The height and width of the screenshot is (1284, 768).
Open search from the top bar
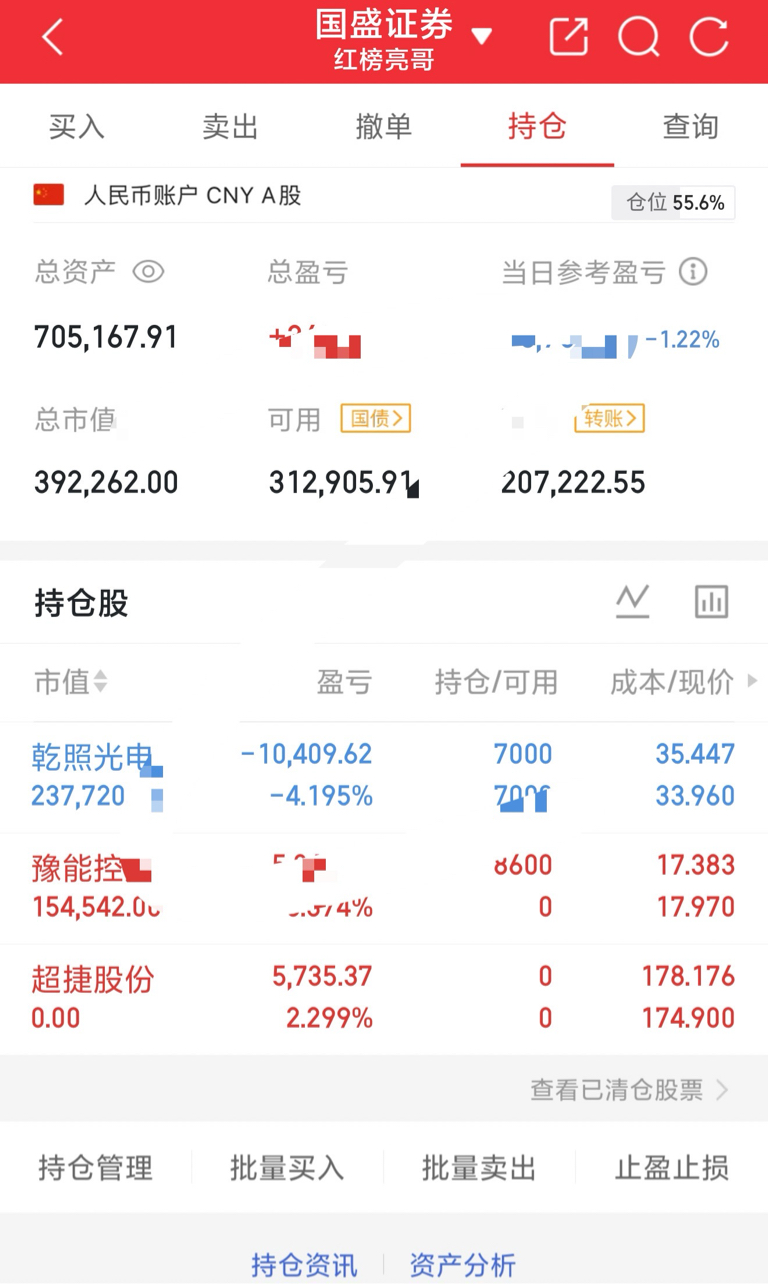(x=638, y=38)
